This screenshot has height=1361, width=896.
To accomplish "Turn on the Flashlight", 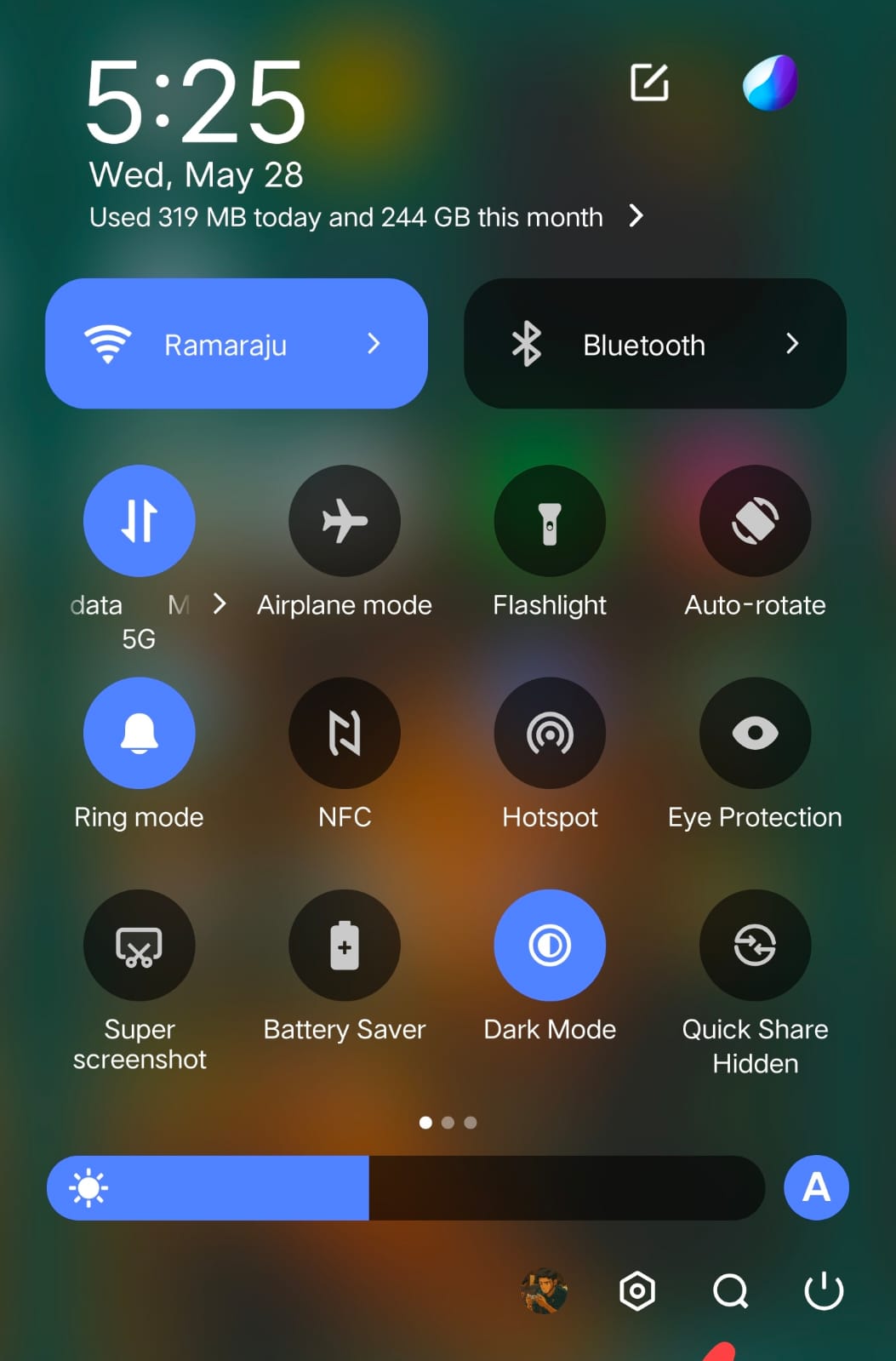I will coord(550,521).
